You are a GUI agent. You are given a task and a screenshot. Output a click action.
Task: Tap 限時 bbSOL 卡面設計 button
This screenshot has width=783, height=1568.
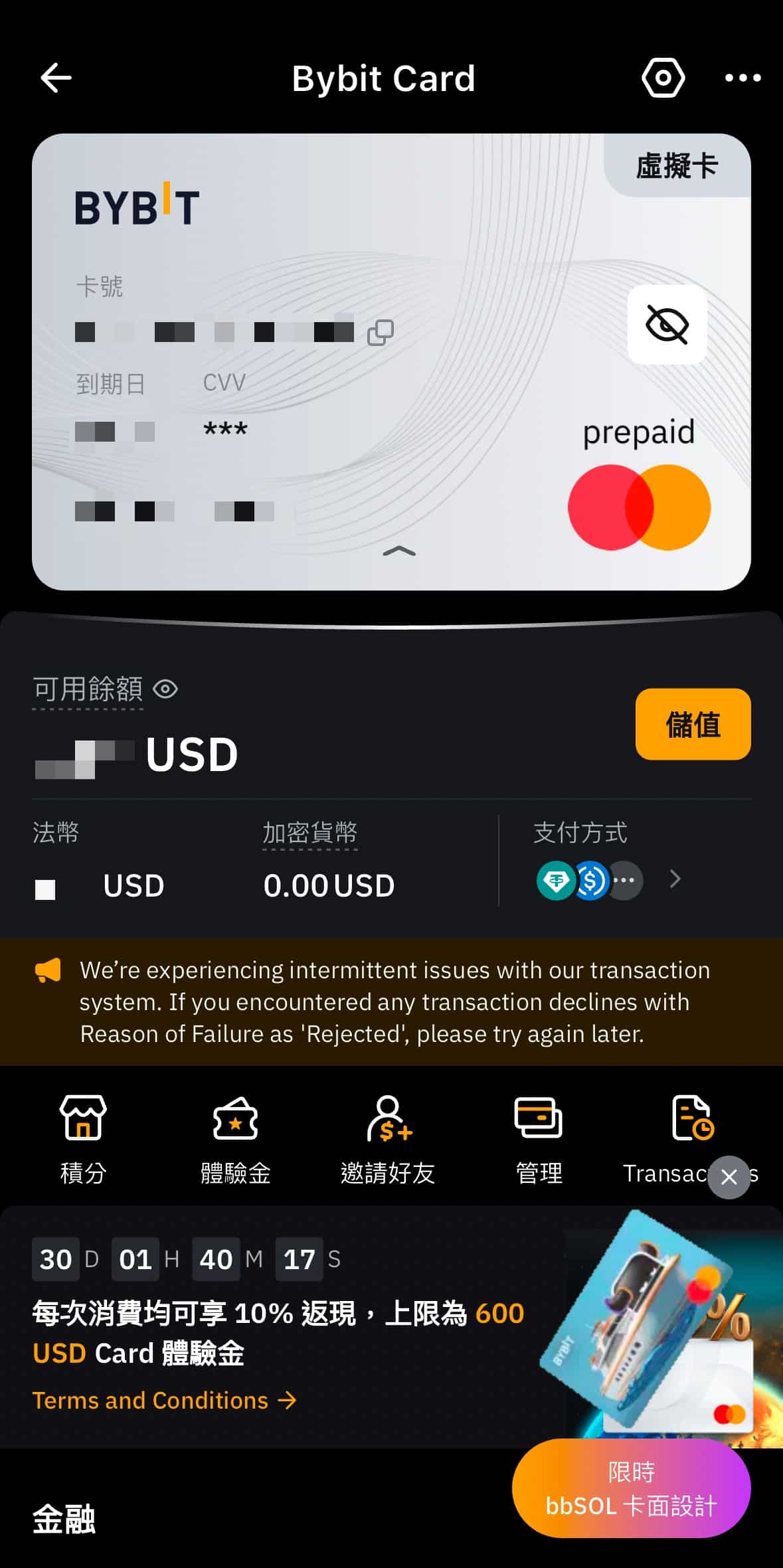[x=631, y=1488]
